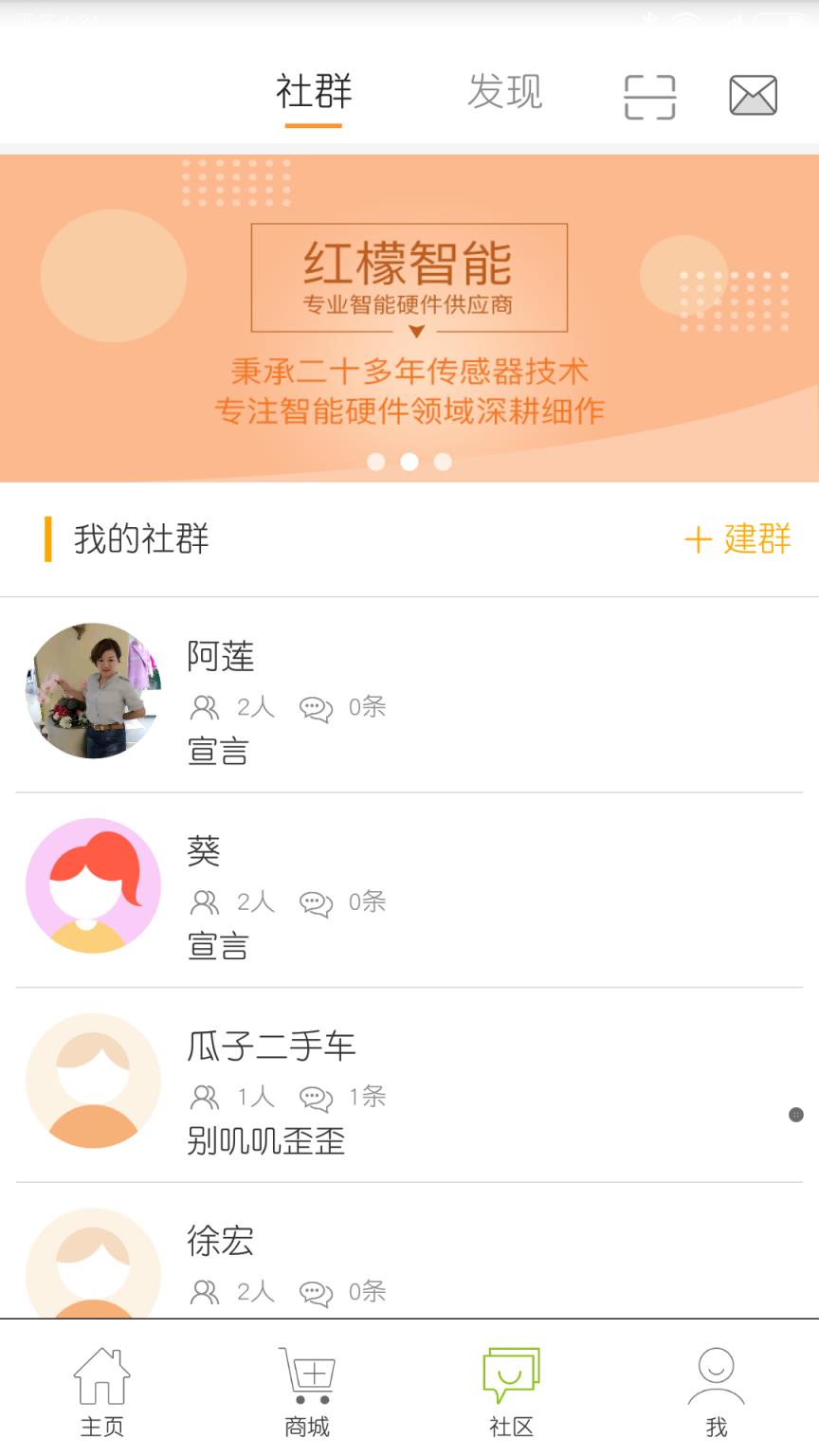Image resolution: width=819 pixels, height=1456 pixels.
Task: Tap the + 建群 button
Action: tap(737, 538)
